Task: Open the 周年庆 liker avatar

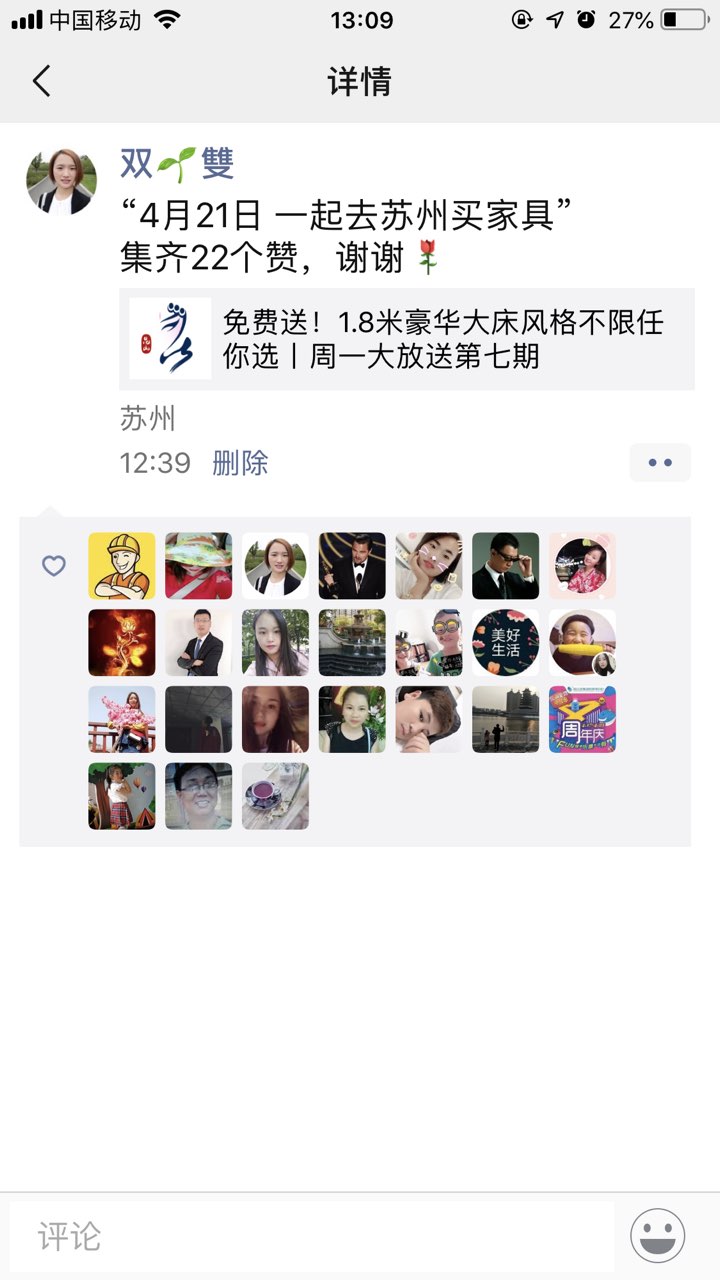Action: 582,719
